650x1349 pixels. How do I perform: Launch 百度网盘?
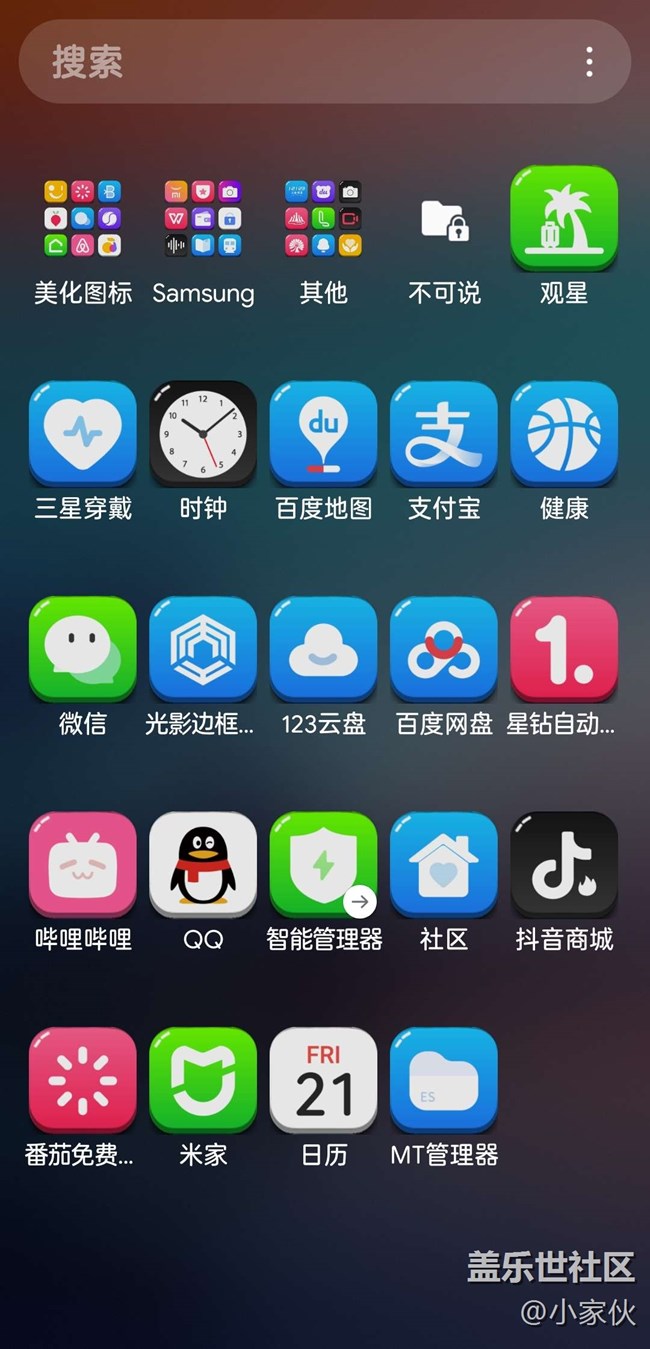(444, 649)
